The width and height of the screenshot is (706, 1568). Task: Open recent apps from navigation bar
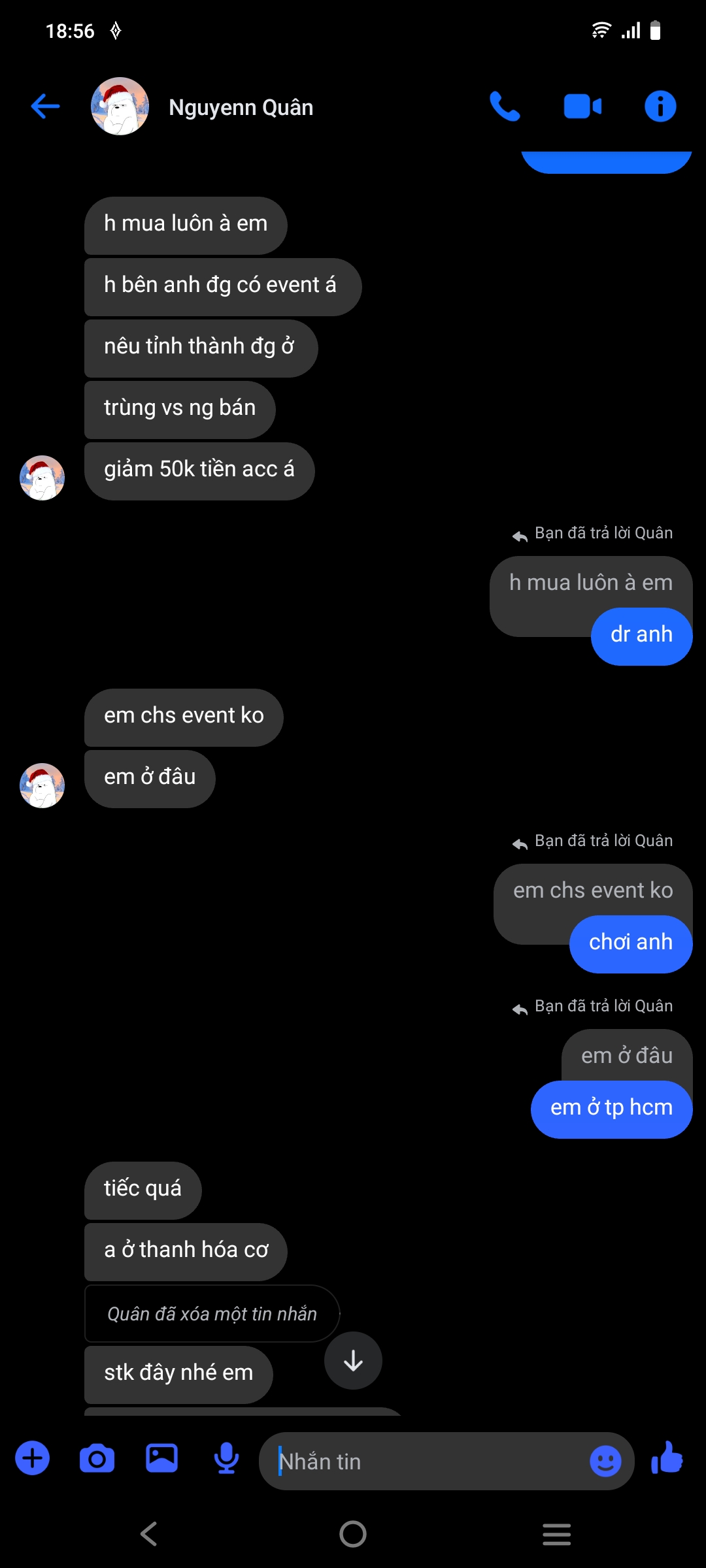556,1534
